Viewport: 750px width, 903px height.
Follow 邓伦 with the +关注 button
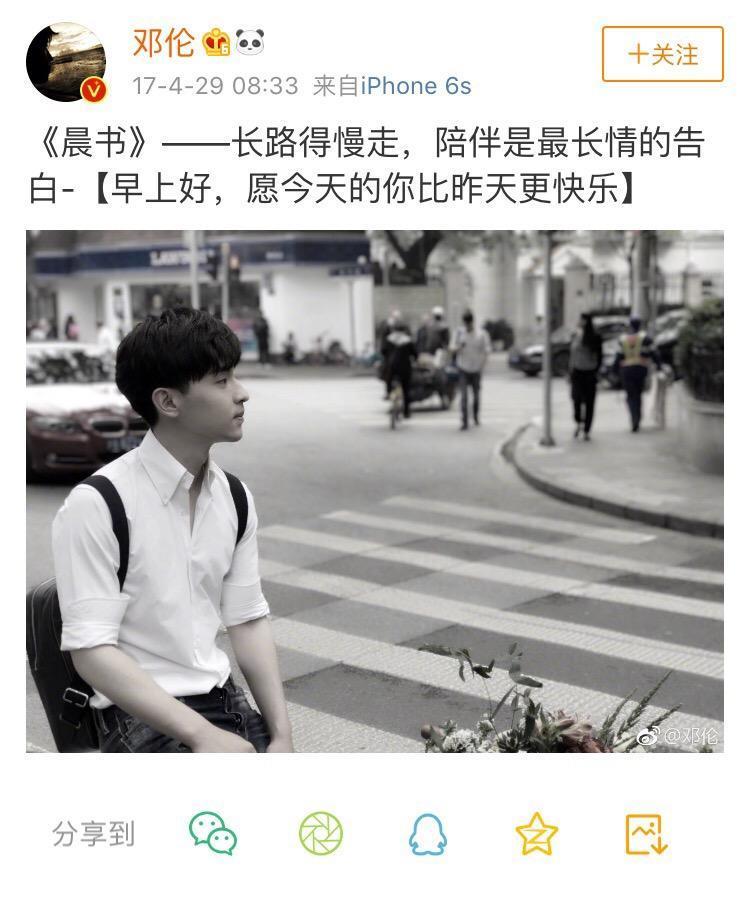(x=662, y=54)
